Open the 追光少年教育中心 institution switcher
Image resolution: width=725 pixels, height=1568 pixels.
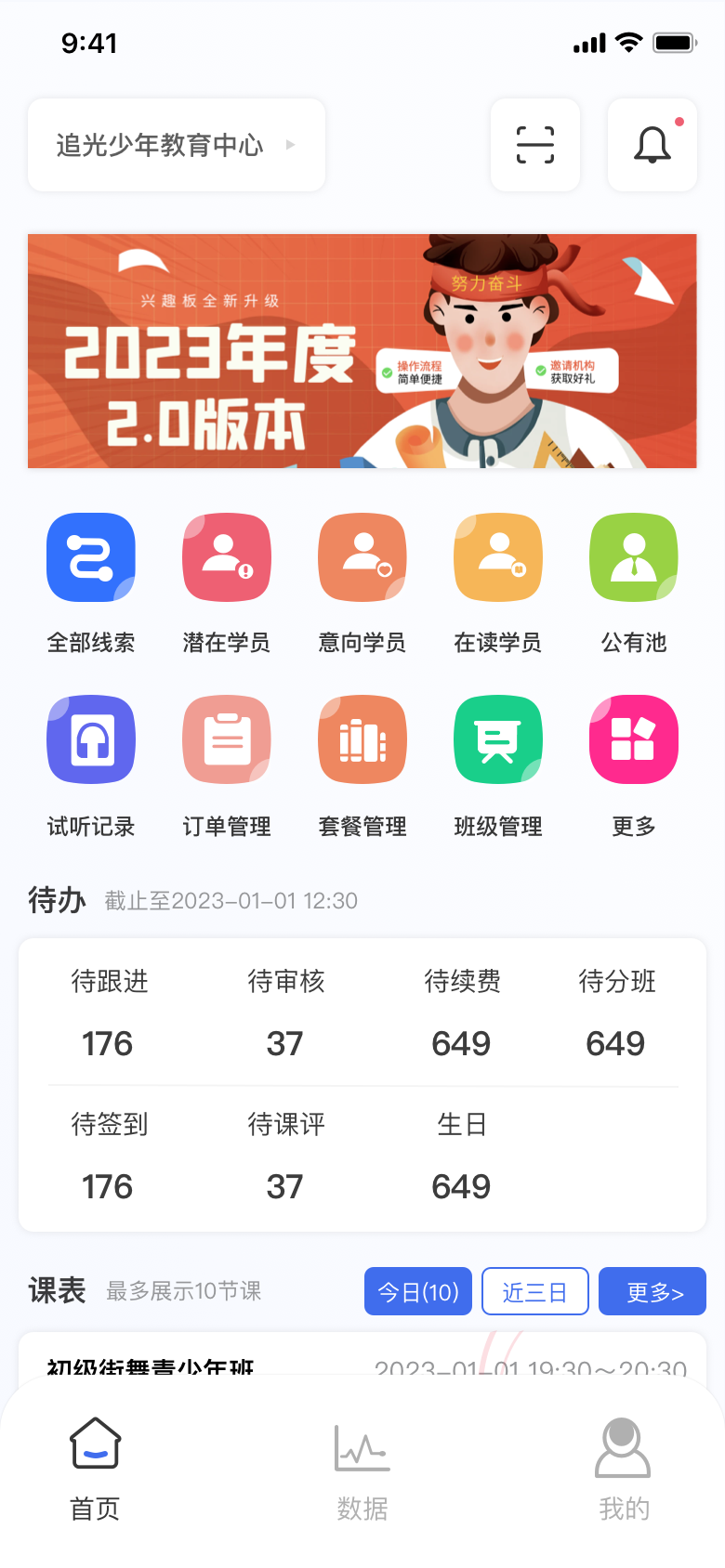177,145
